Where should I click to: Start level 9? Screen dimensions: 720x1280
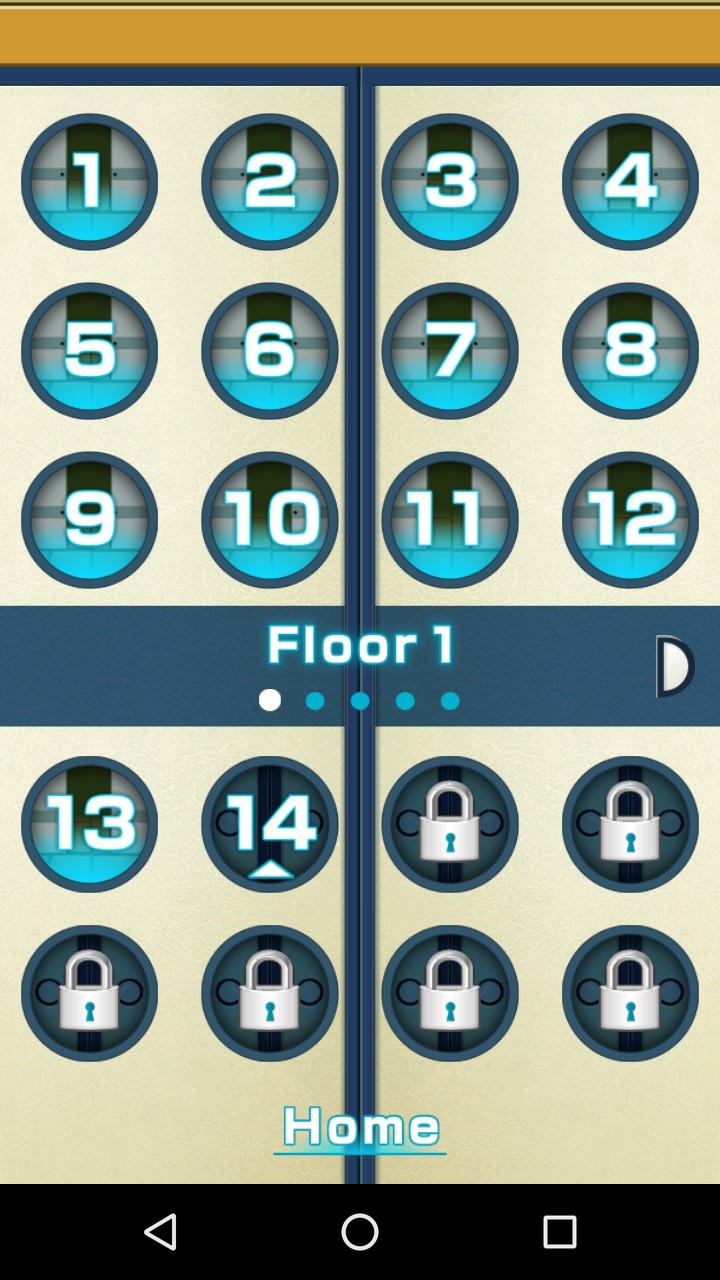[x=89, y=519]
